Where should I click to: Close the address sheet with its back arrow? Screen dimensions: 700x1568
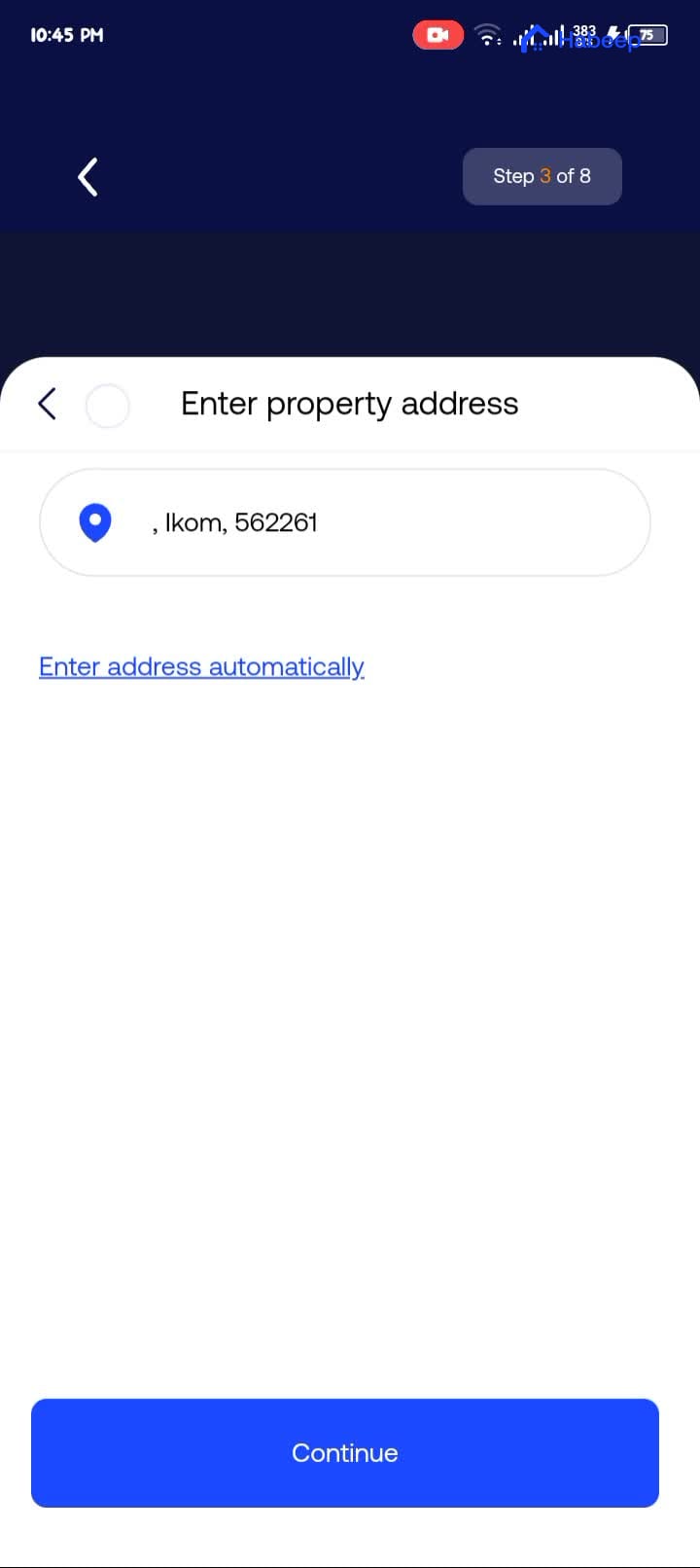[x=47, y=403]
